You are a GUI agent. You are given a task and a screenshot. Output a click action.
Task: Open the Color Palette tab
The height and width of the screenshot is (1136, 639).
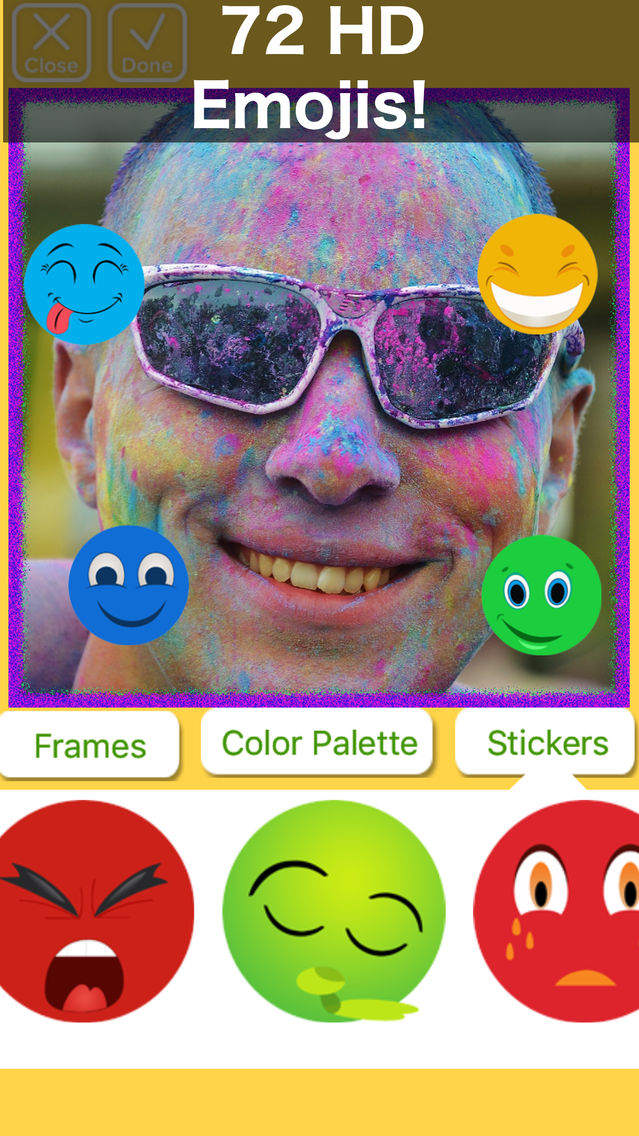pyautogui.click(x=318, y=743)
